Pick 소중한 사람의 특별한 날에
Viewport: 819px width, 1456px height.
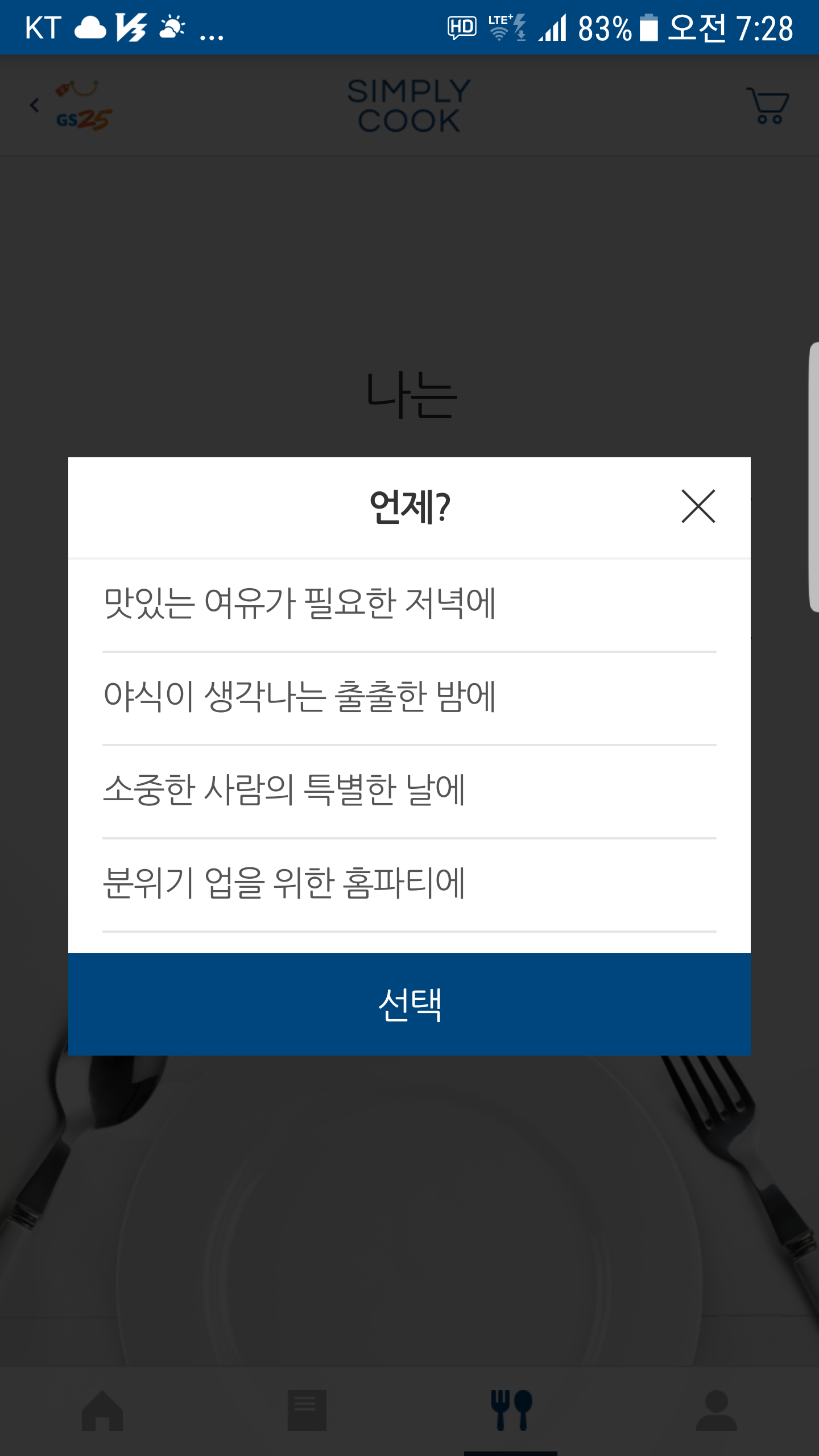284,791
